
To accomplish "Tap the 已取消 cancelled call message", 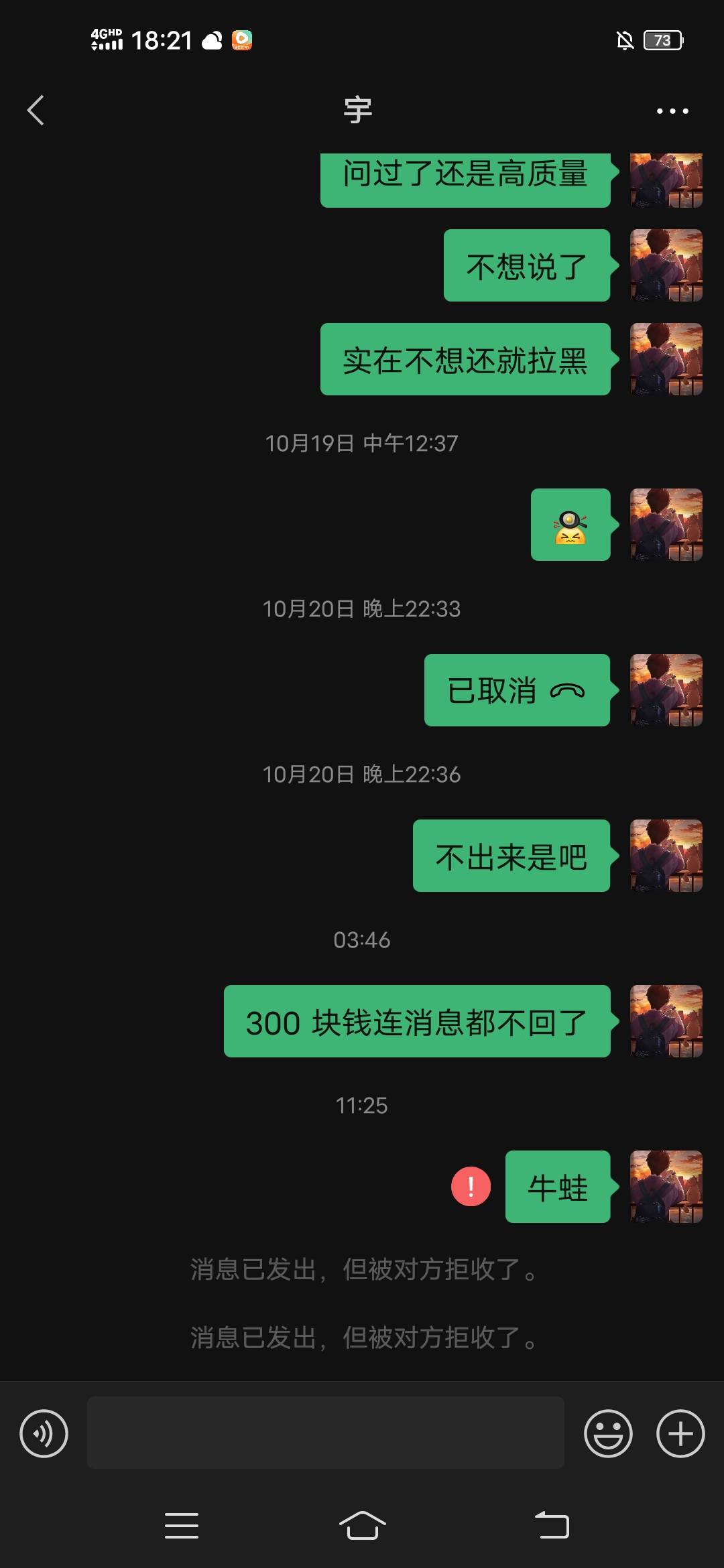I will (517, 690).
